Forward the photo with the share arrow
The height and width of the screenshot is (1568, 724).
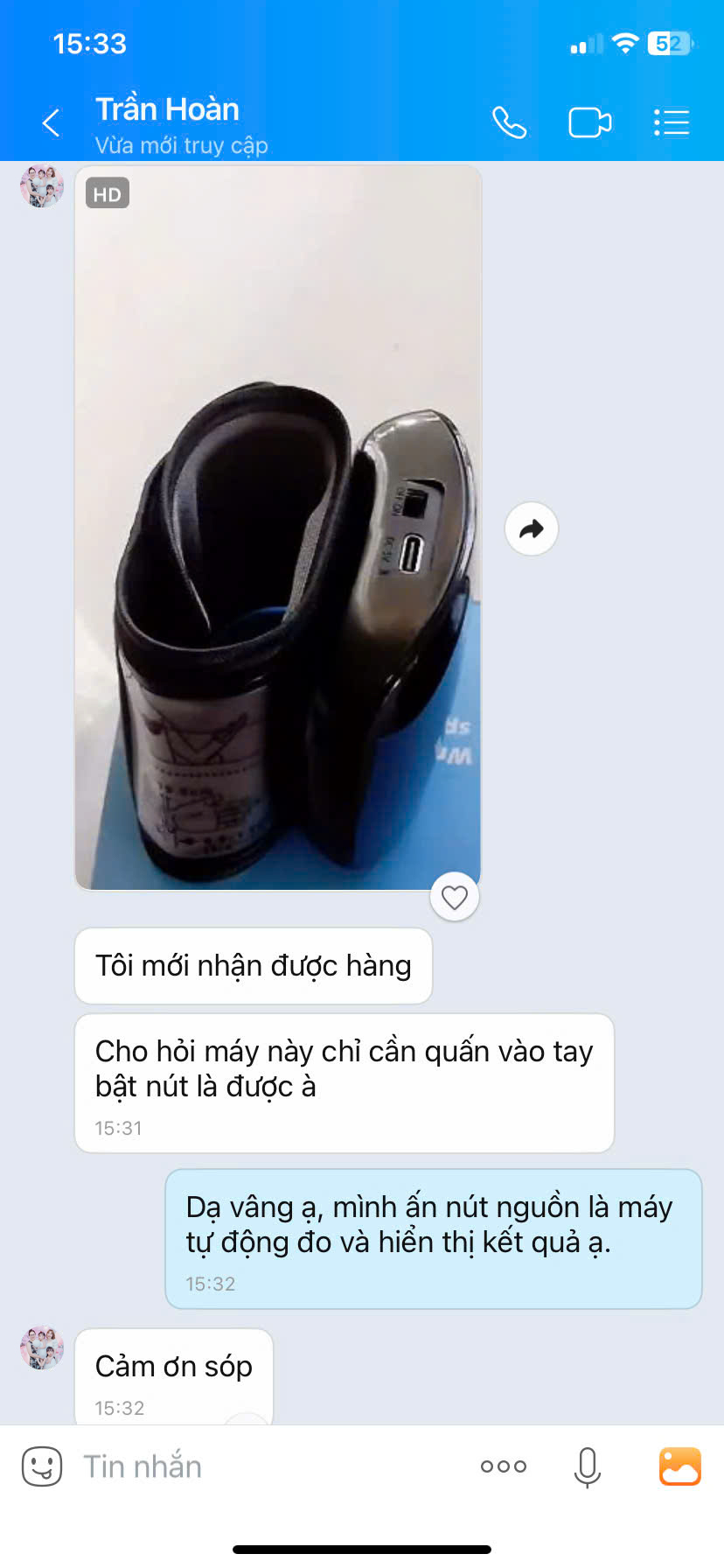click(532, 528)
